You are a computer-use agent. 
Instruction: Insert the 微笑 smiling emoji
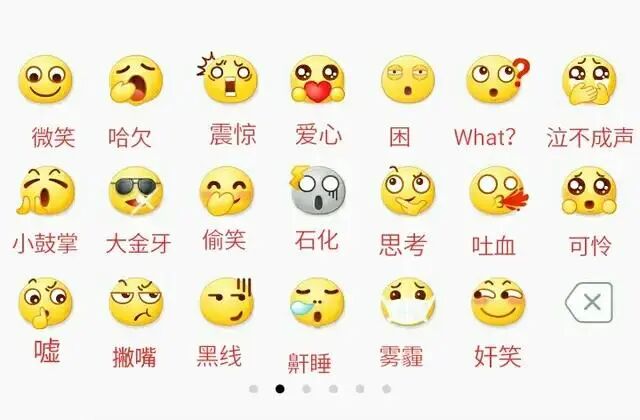tap(47, 82)
